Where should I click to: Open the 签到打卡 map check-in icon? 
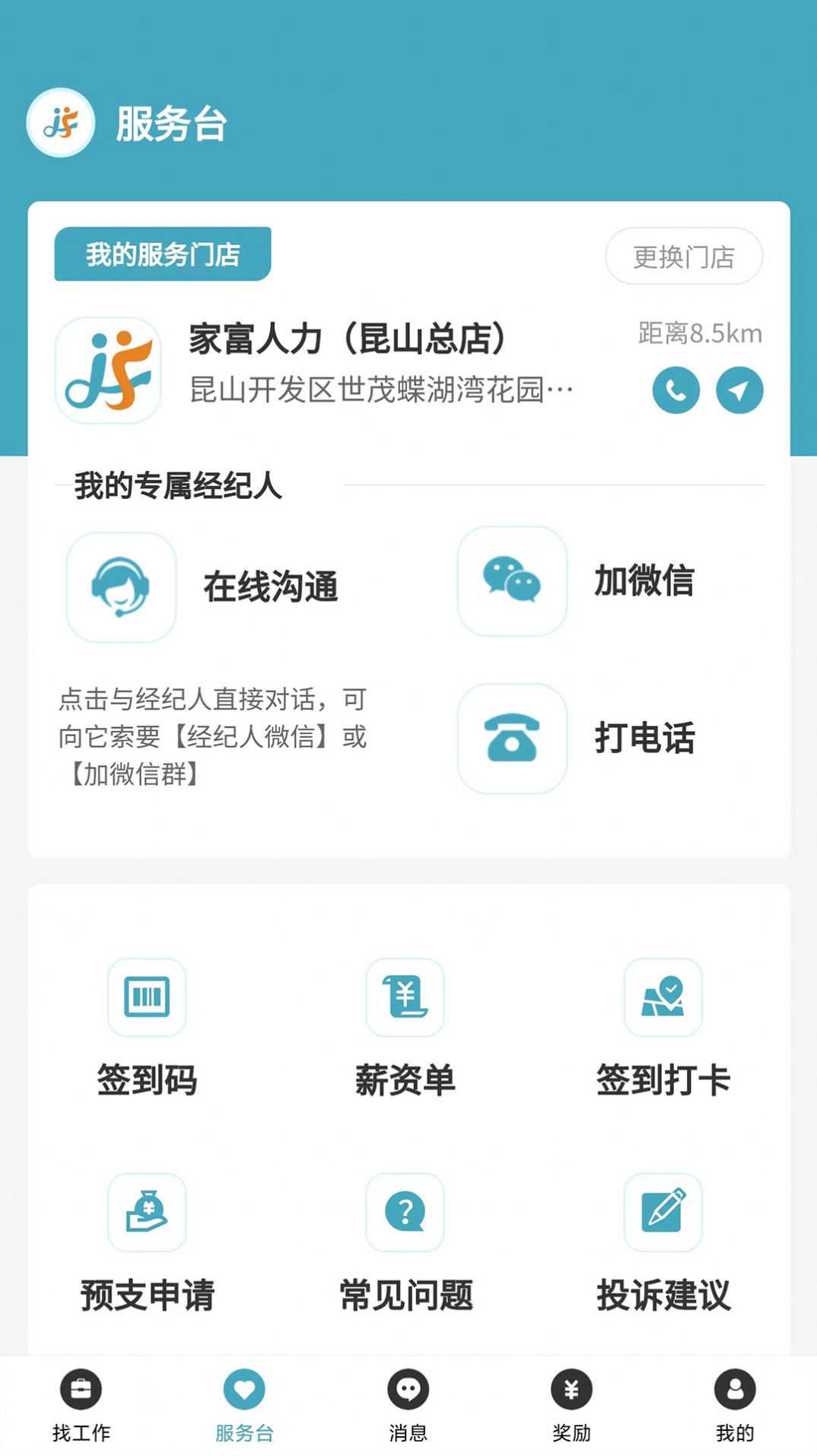coord(663,998)
